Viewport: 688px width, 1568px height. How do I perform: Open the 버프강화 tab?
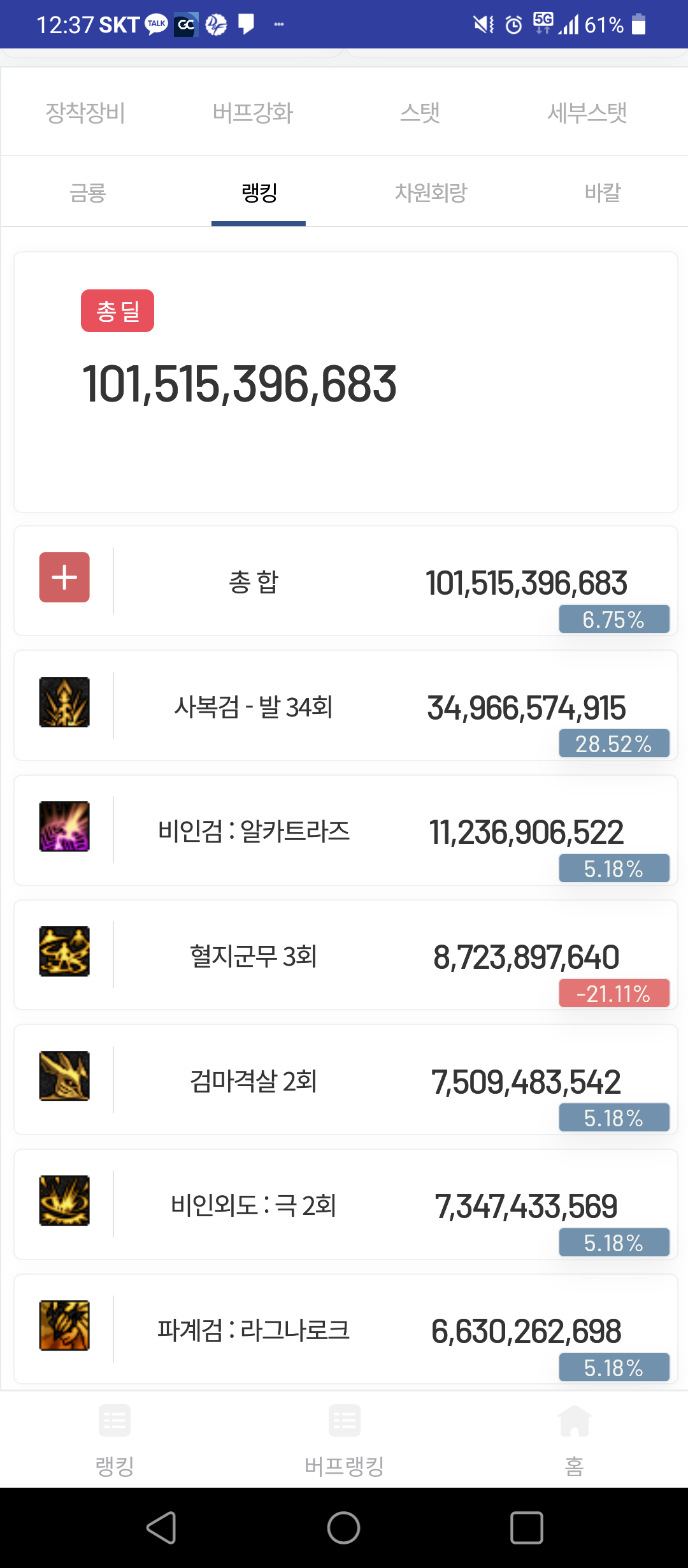[x=253, y=112]
